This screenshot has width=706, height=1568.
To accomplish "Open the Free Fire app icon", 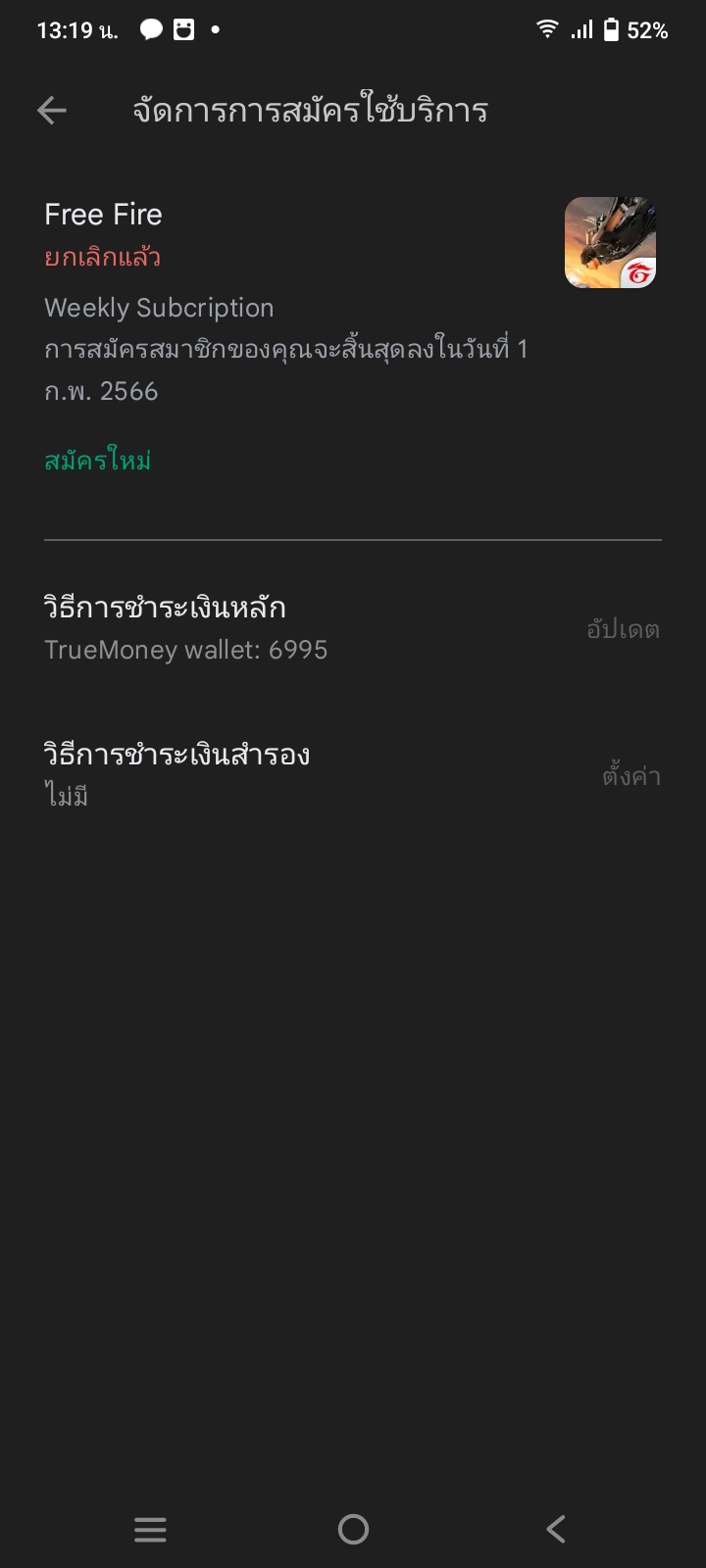I will click(x=610, y=243).
